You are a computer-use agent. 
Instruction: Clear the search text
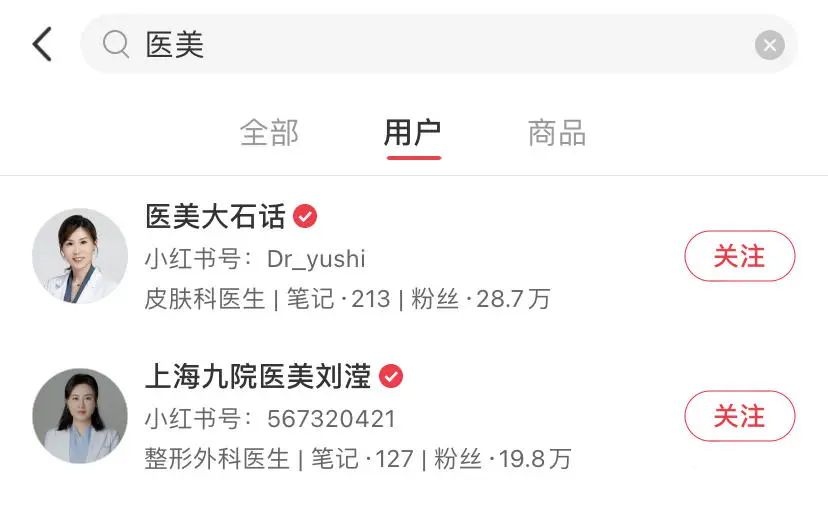click(x=769, y=45)
